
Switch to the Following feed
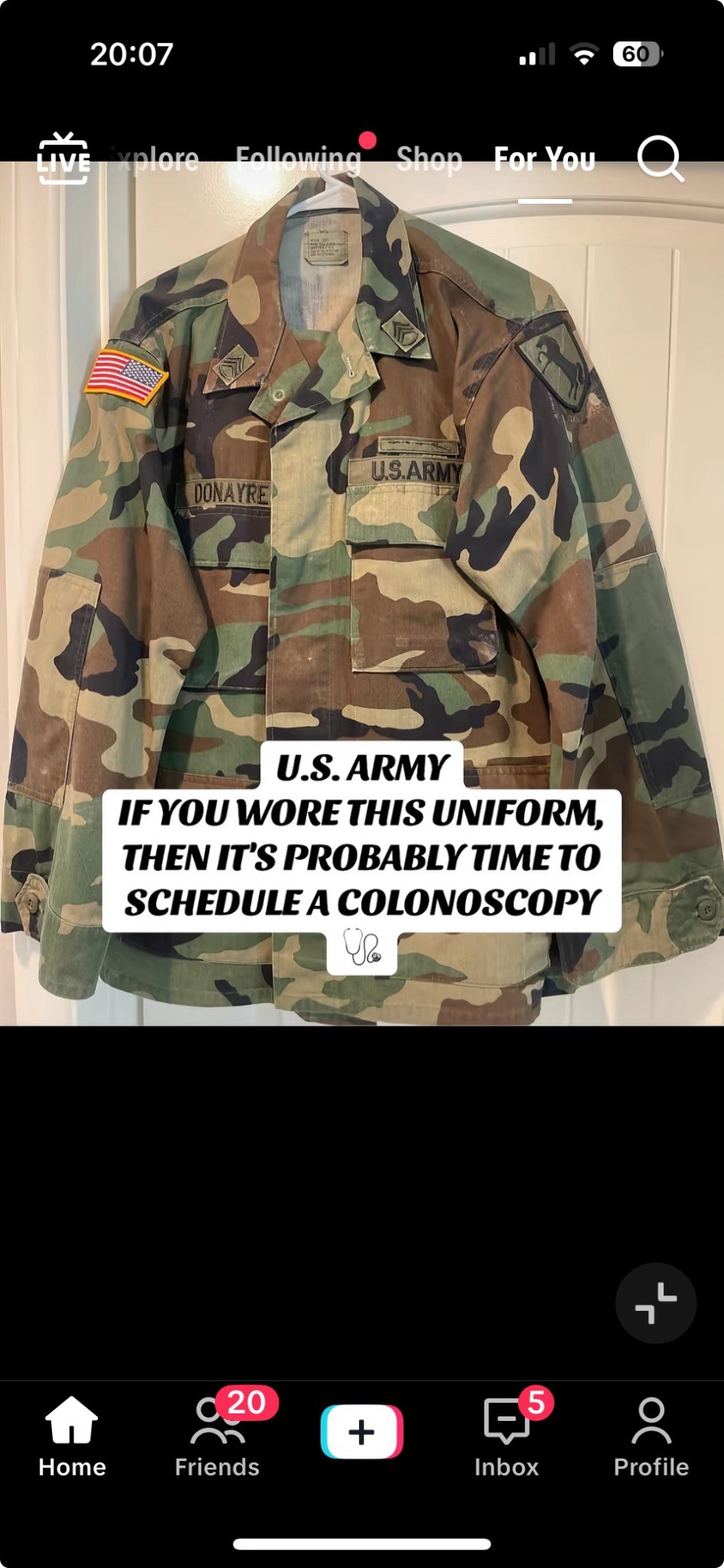298,159
